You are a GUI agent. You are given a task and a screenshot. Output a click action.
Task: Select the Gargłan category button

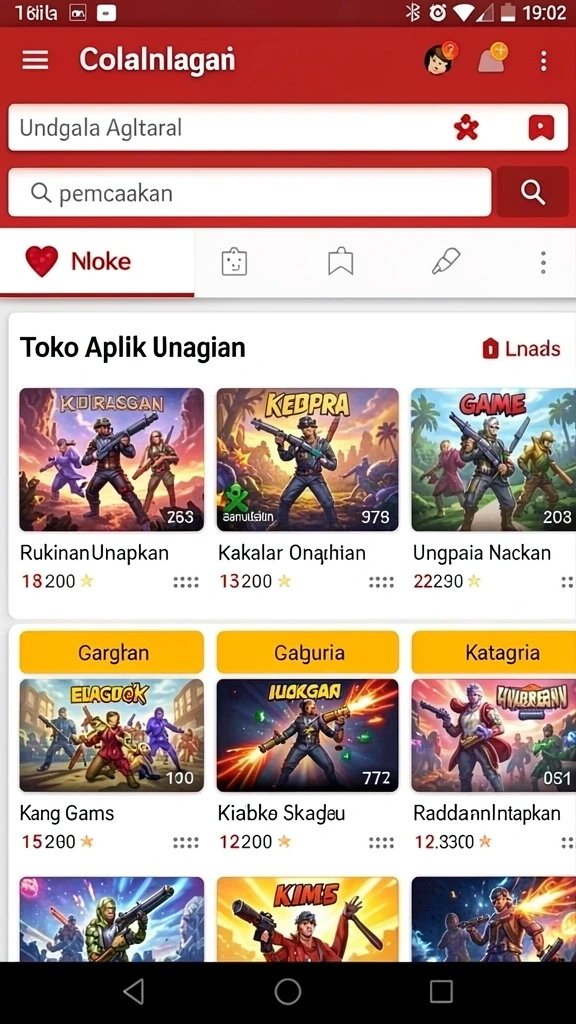pyautogui.click(x=112, y=652)
